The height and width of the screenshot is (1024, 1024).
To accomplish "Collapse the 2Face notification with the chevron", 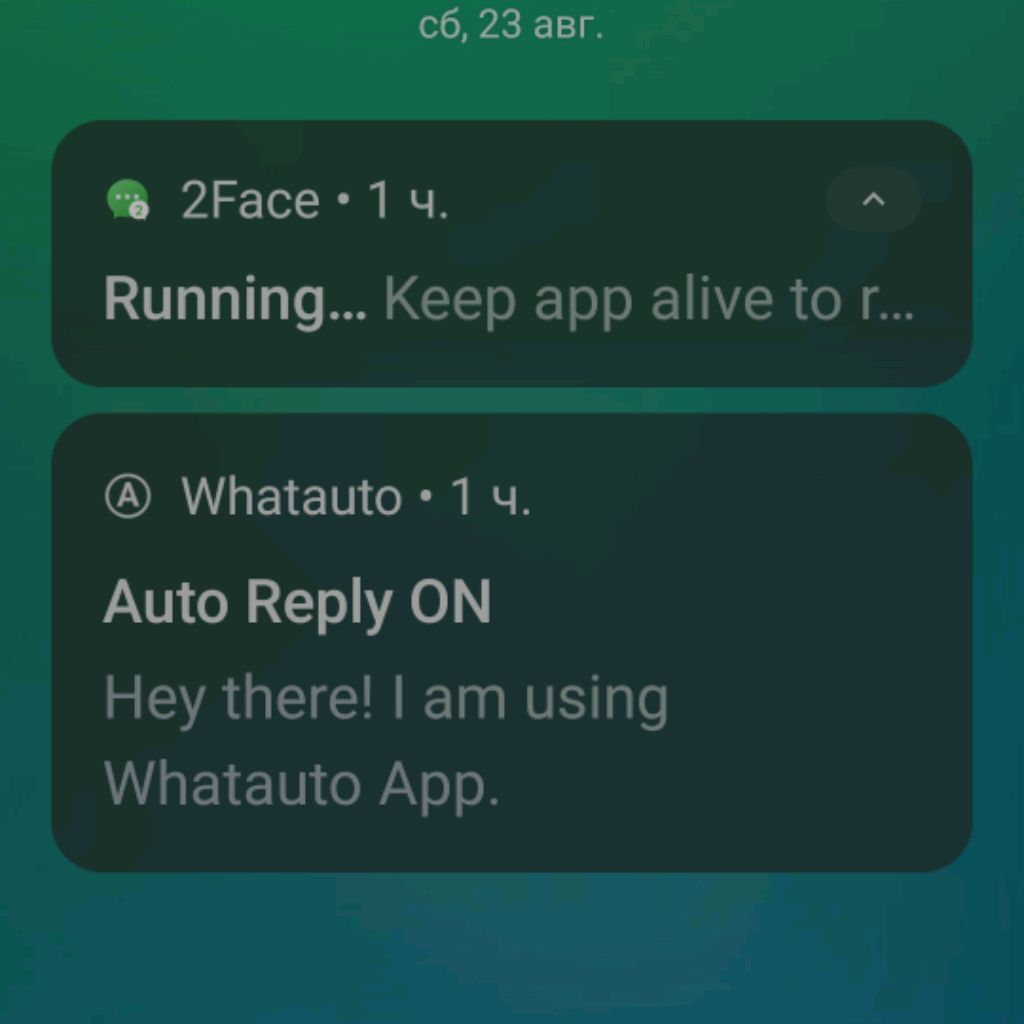I will (873, 200).
